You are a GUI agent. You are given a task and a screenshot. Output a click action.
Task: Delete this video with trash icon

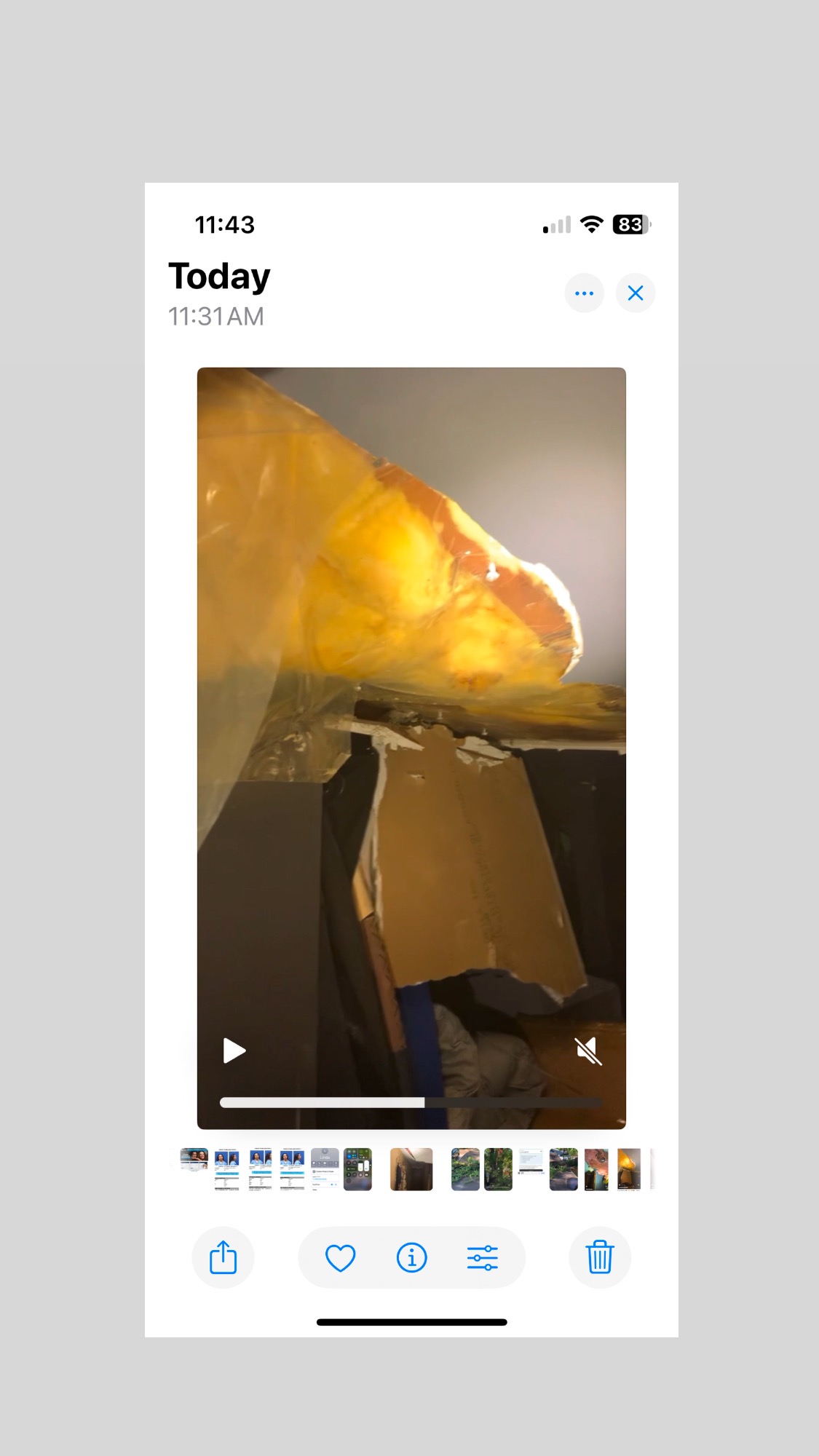(x=599, y=1257)
